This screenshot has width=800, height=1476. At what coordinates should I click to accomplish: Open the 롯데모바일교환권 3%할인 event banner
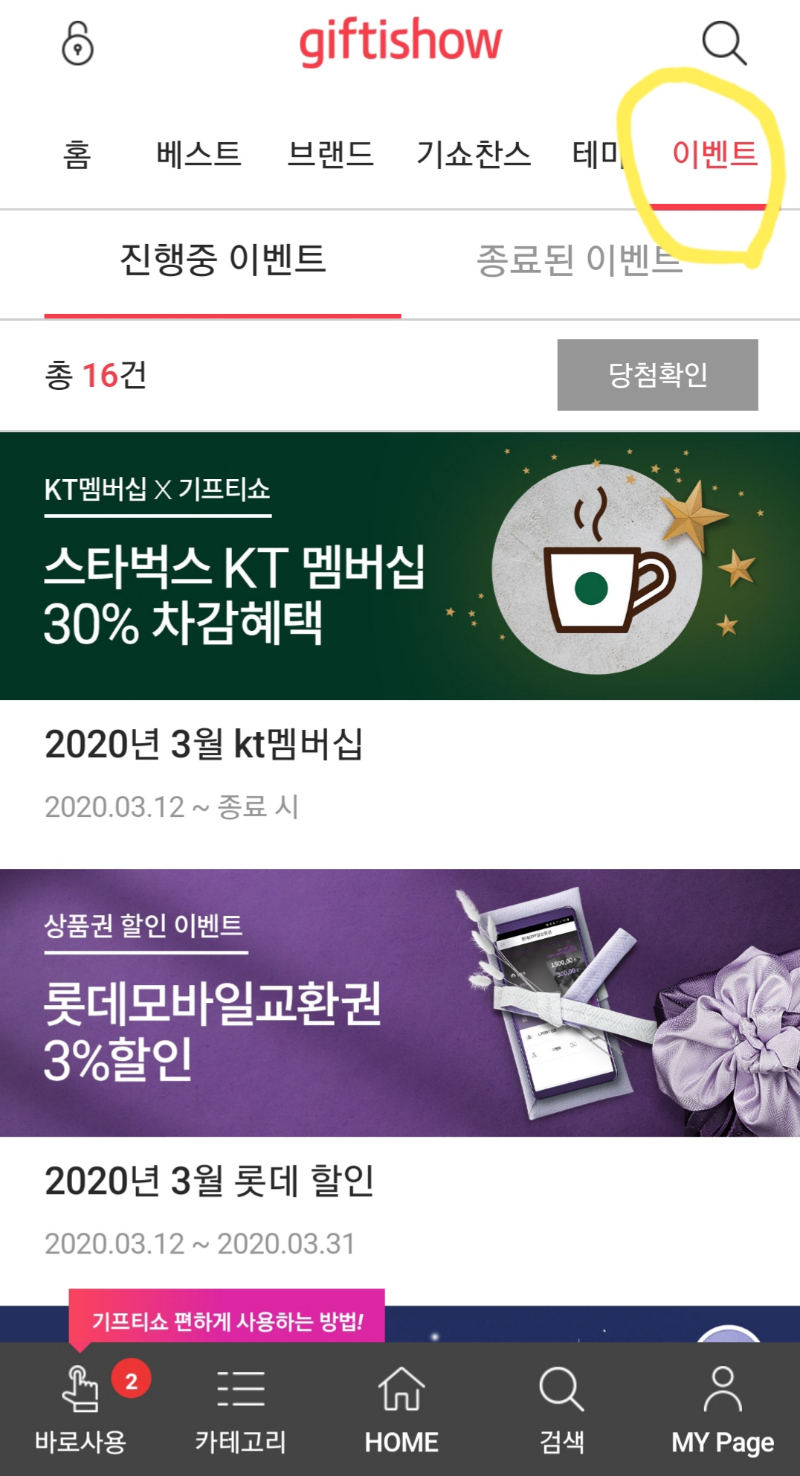(x=400, y=1002)
